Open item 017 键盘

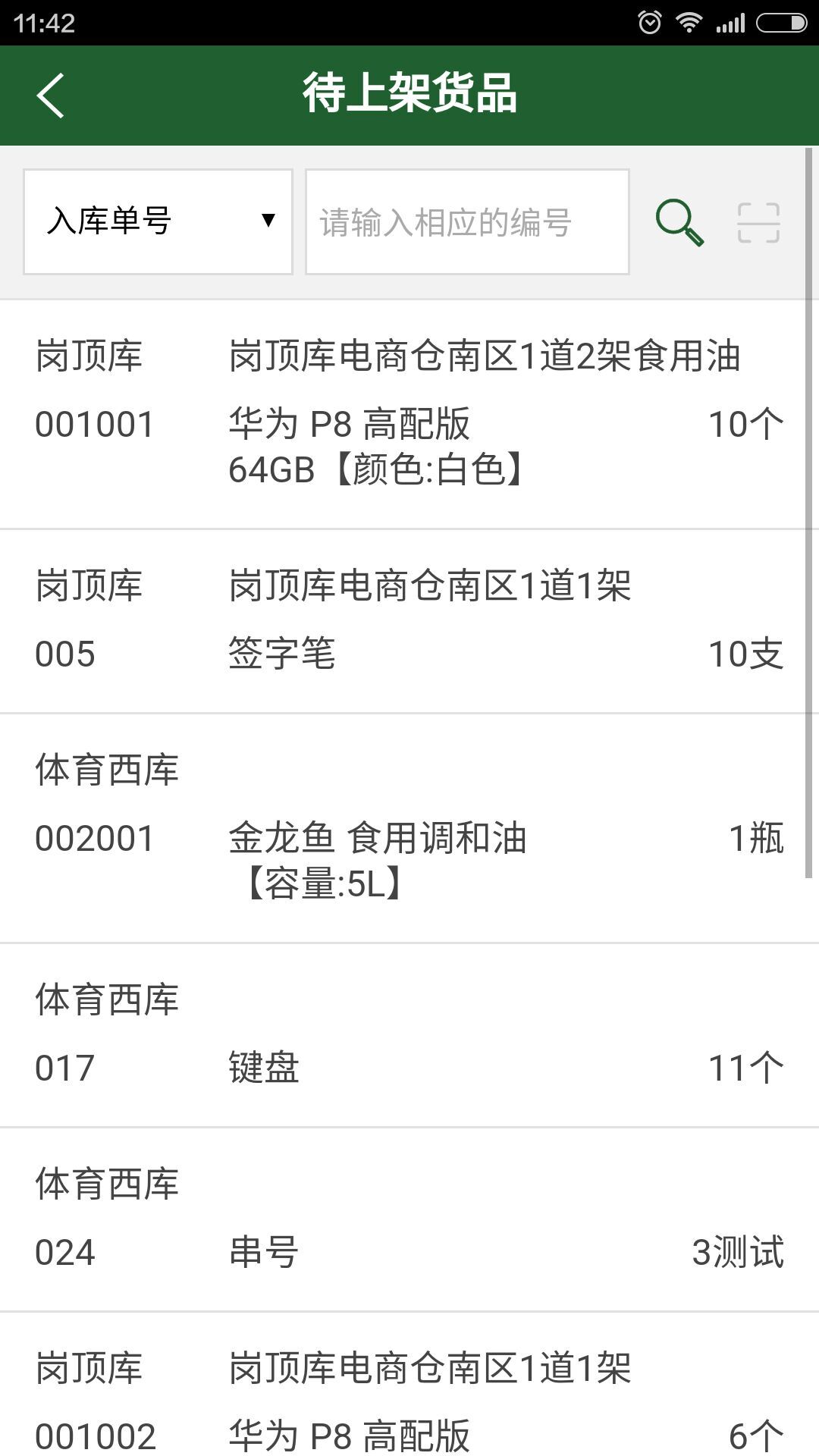pos(409,1035)
